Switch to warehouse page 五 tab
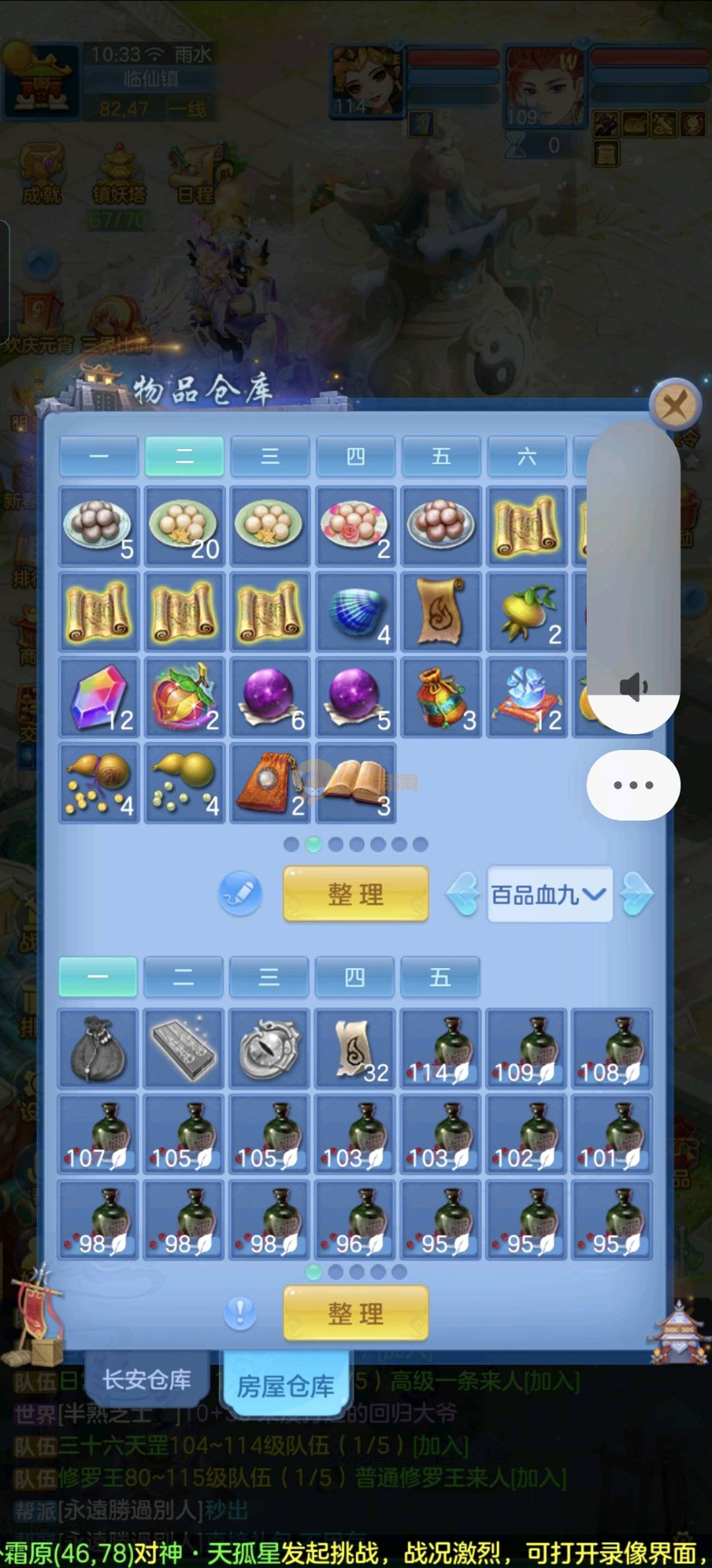712x1568 pixels. [441, 456]
